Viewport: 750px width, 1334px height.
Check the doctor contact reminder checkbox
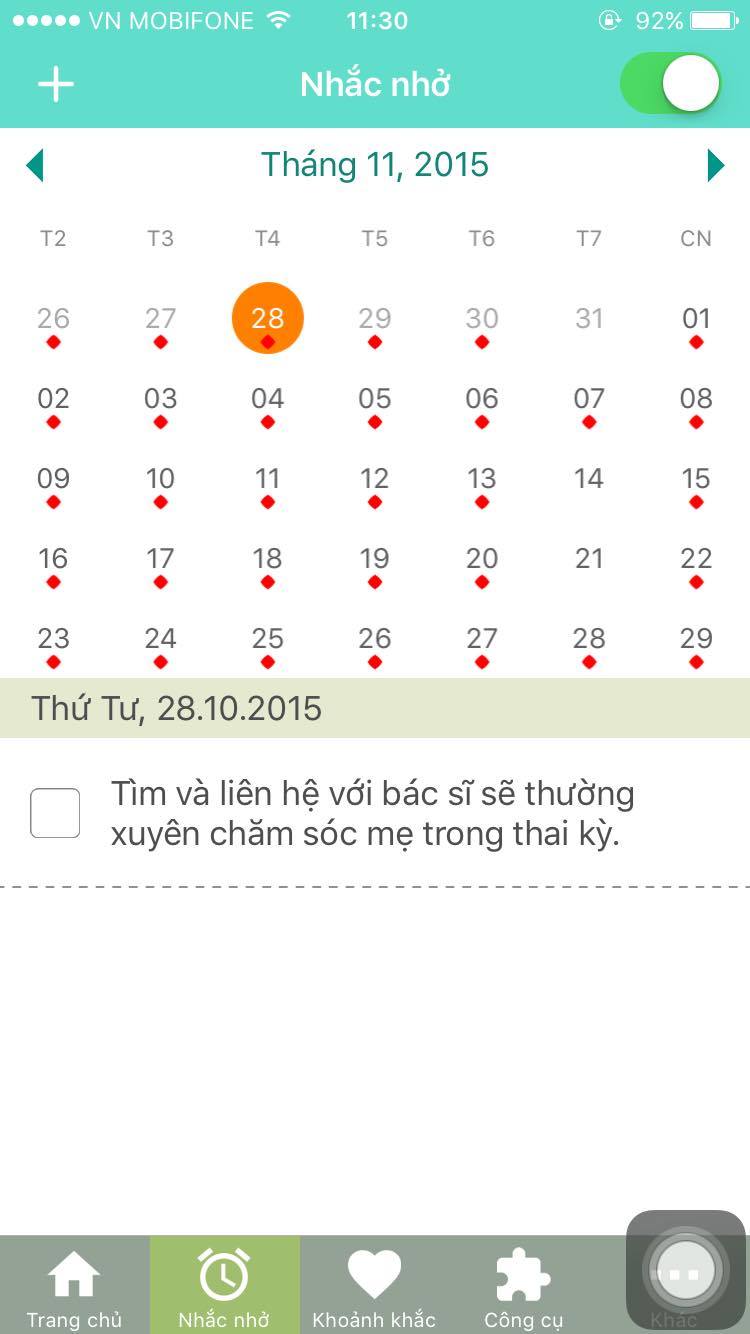55,813
